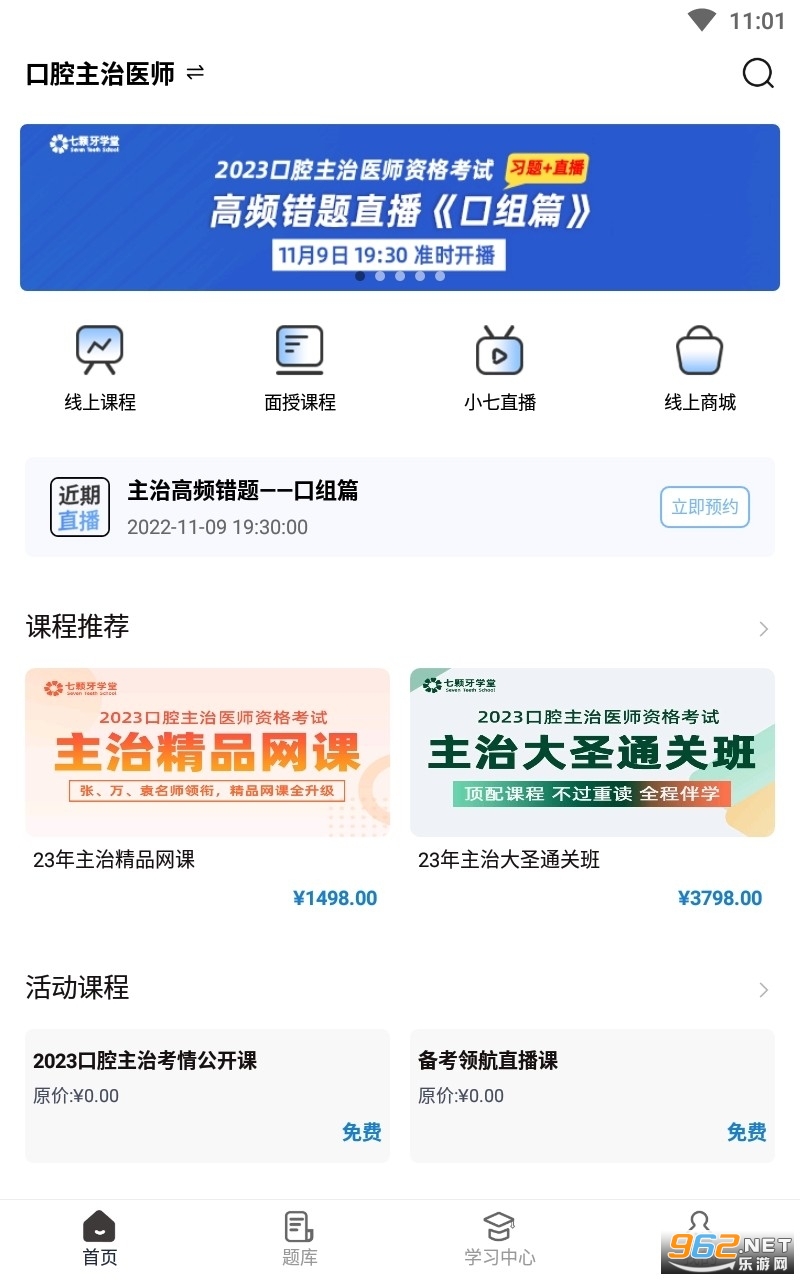The height and width of the screenshot is (1280, 800).
Task: Expand the 课程推荐 list via its chevron
Action: tap(763, 628)
